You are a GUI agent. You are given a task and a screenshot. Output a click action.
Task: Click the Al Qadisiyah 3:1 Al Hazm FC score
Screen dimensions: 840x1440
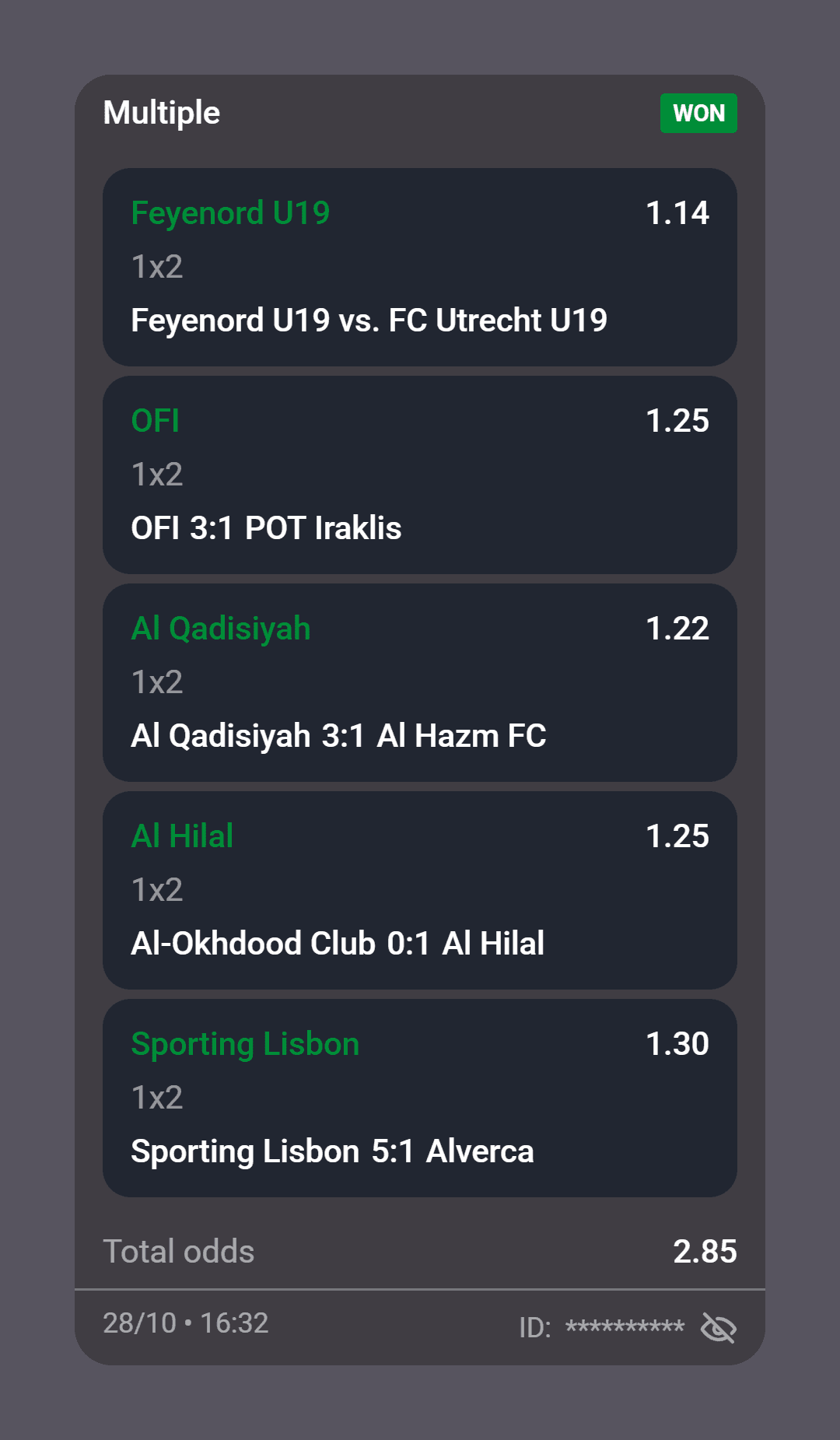(x=338, y=735)
